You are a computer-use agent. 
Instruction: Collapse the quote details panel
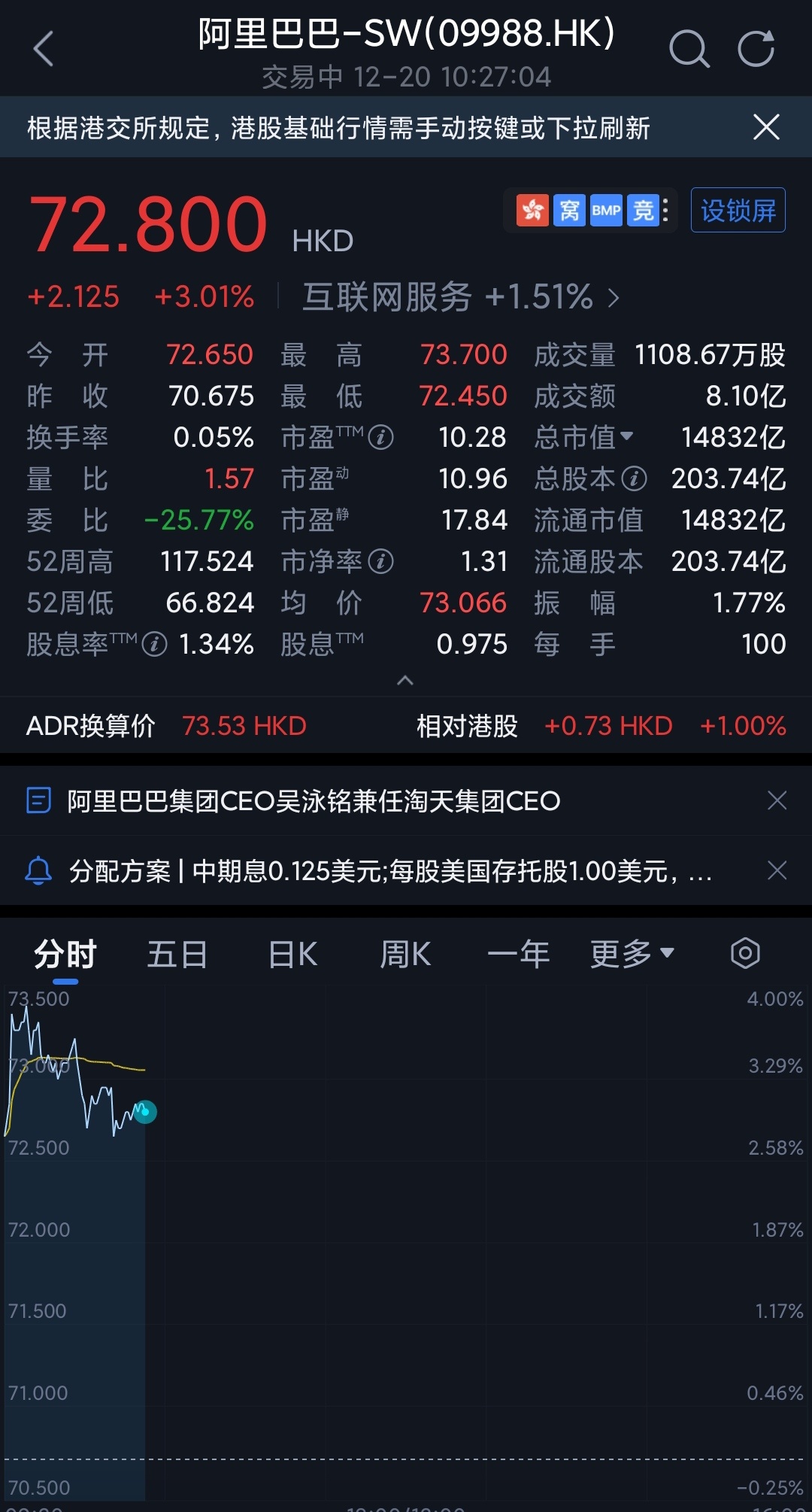point(405,681)
